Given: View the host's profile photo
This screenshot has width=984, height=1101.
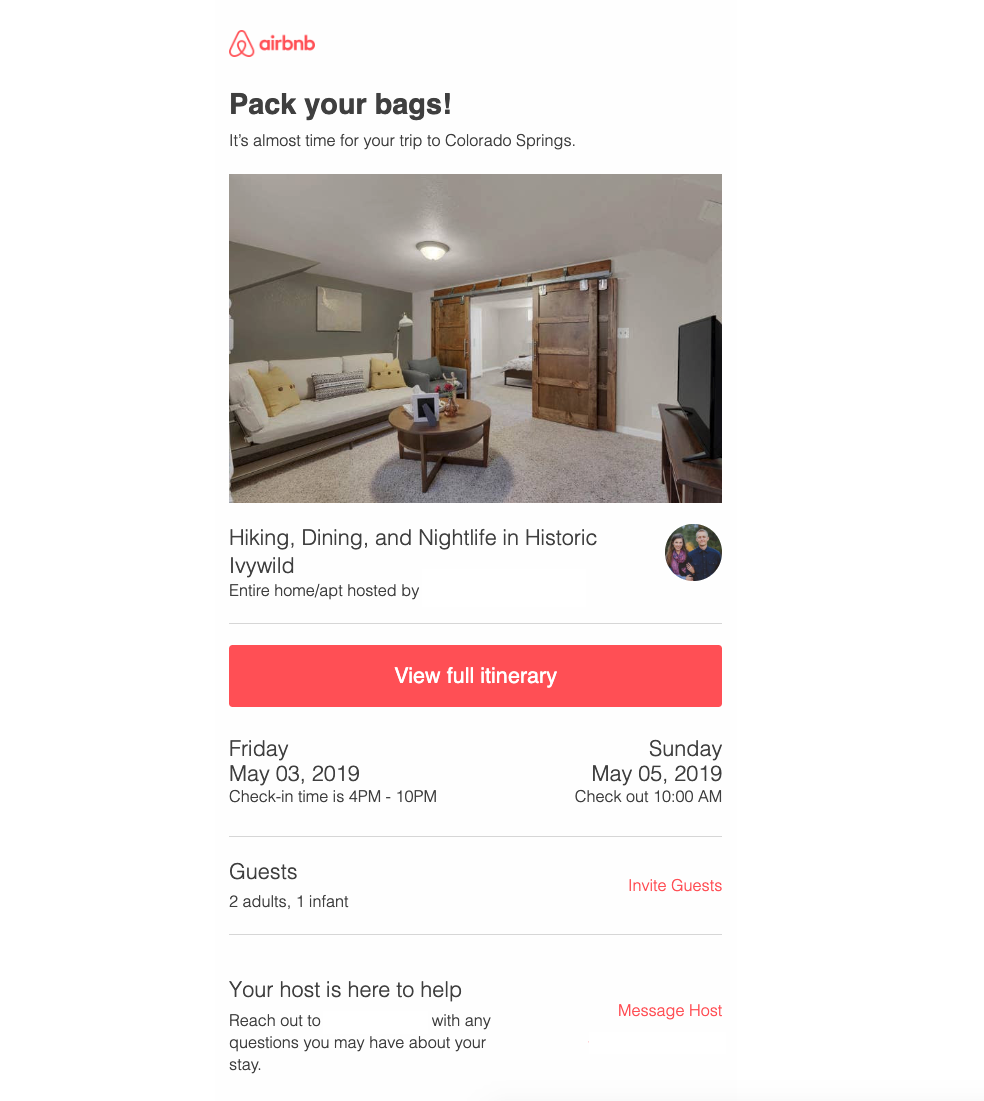Looking at the screenshot, I should (693, 553).
